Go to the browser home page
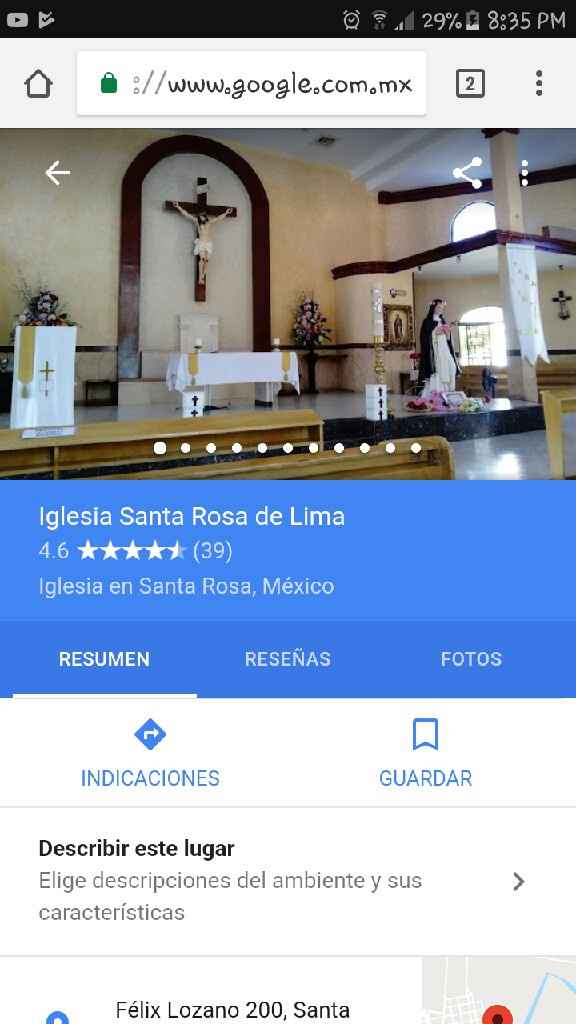576x1024 pixels. [38, 84]
